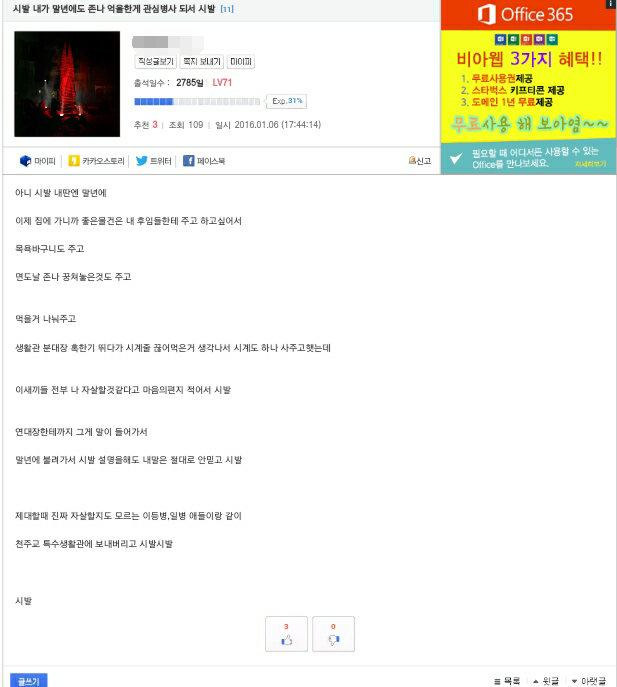Tap the 작성글보기 button
The image size is (617, 687).
(155, 62)
